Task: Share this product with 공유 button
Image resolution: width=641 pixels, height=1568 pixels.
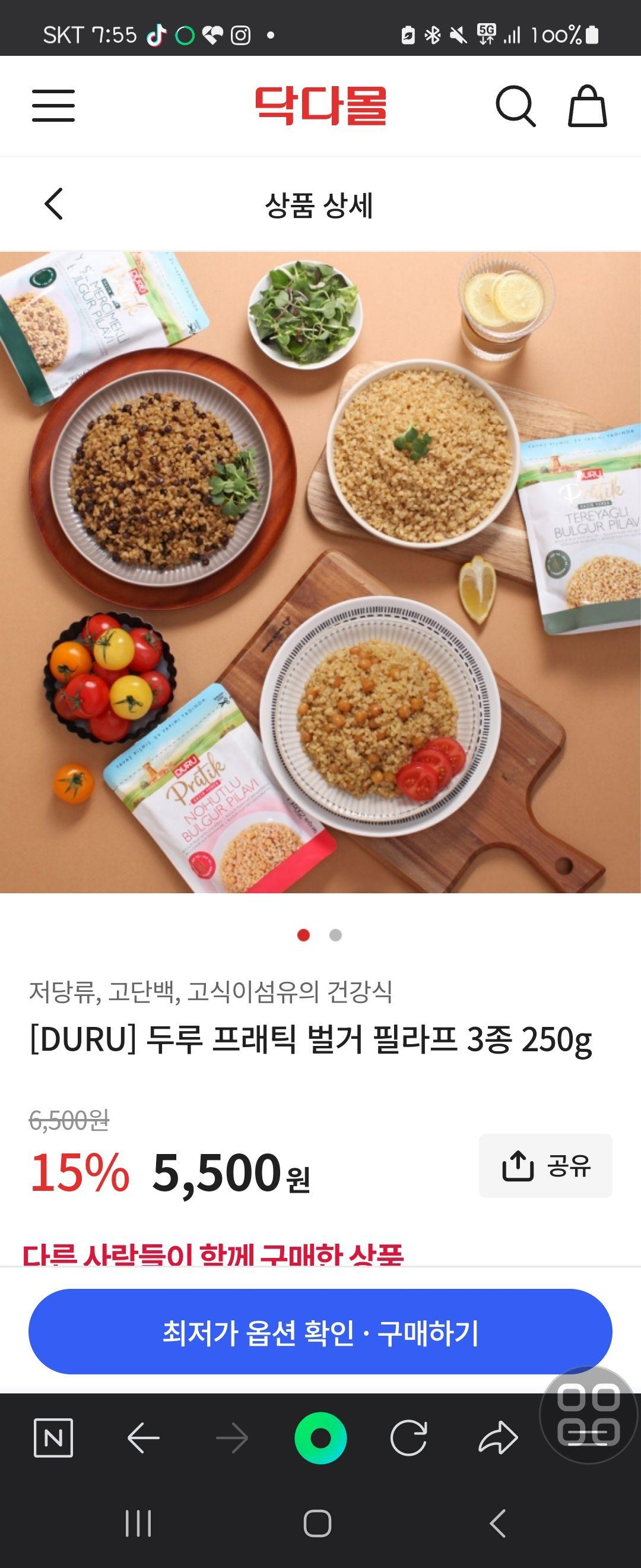Action: (545, 1166)
